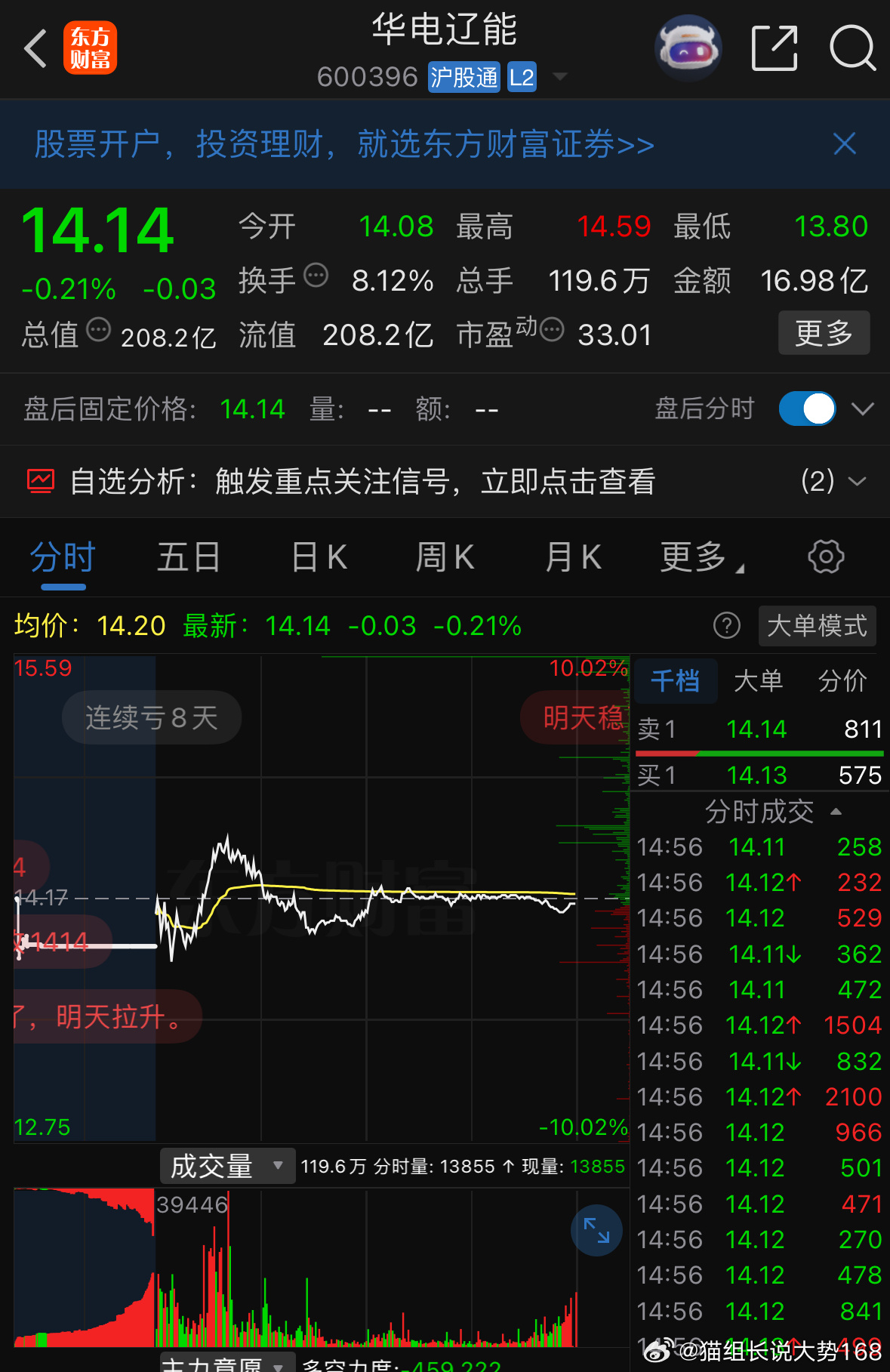Open the 成交量 indicator dropdown
The height and width of the screenshot is (1372, 890).
tap(227, 1166)
